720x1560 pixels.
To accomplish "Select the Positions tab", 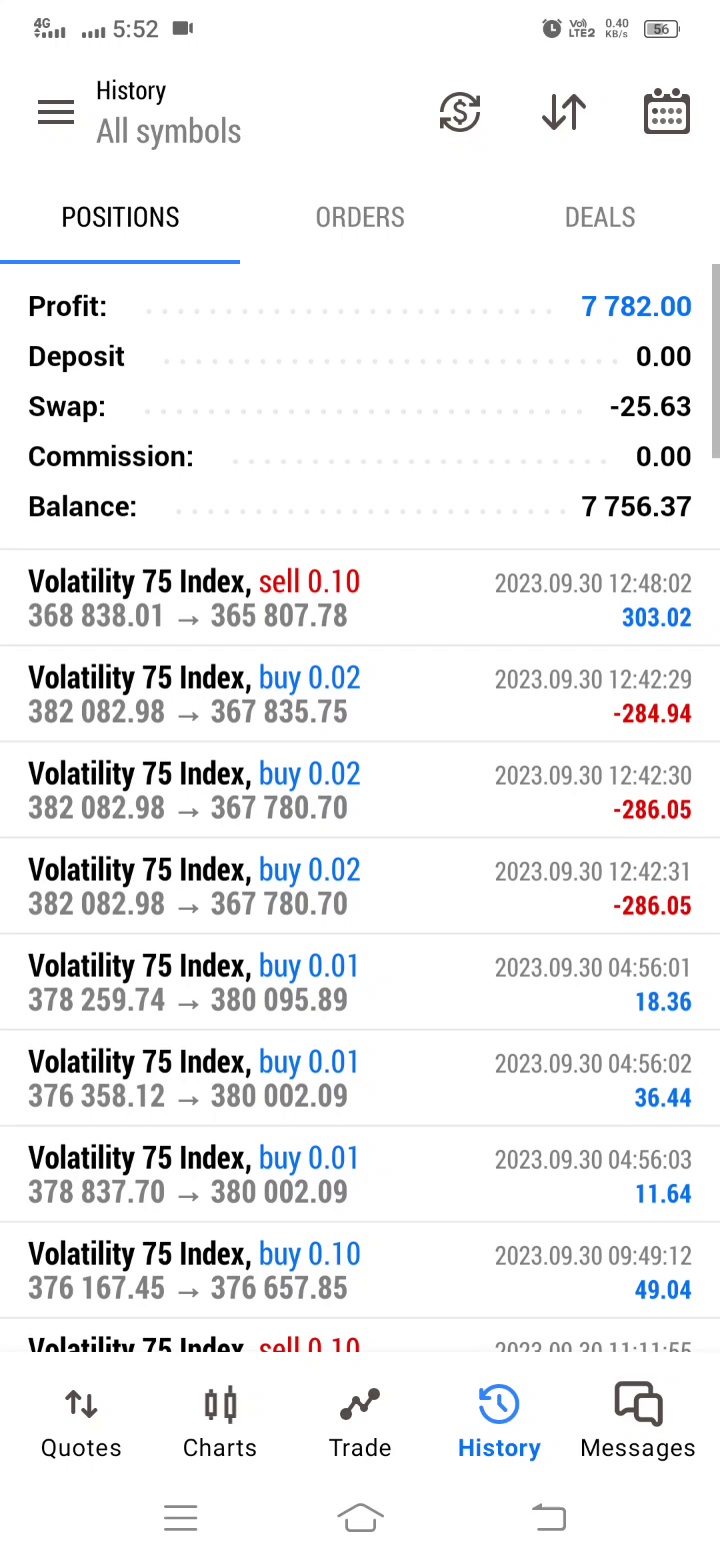I will click(x=120, y=218).
